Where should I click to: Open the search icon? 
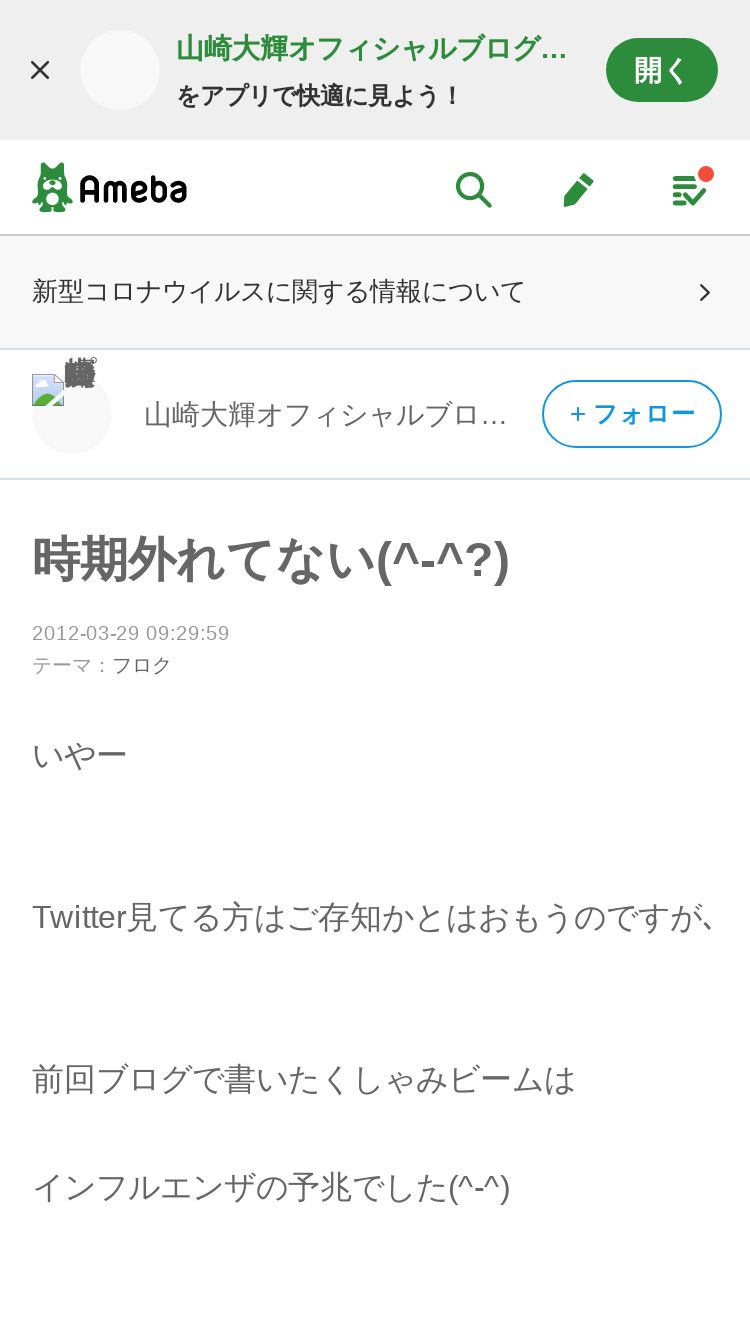coord(473,188)
